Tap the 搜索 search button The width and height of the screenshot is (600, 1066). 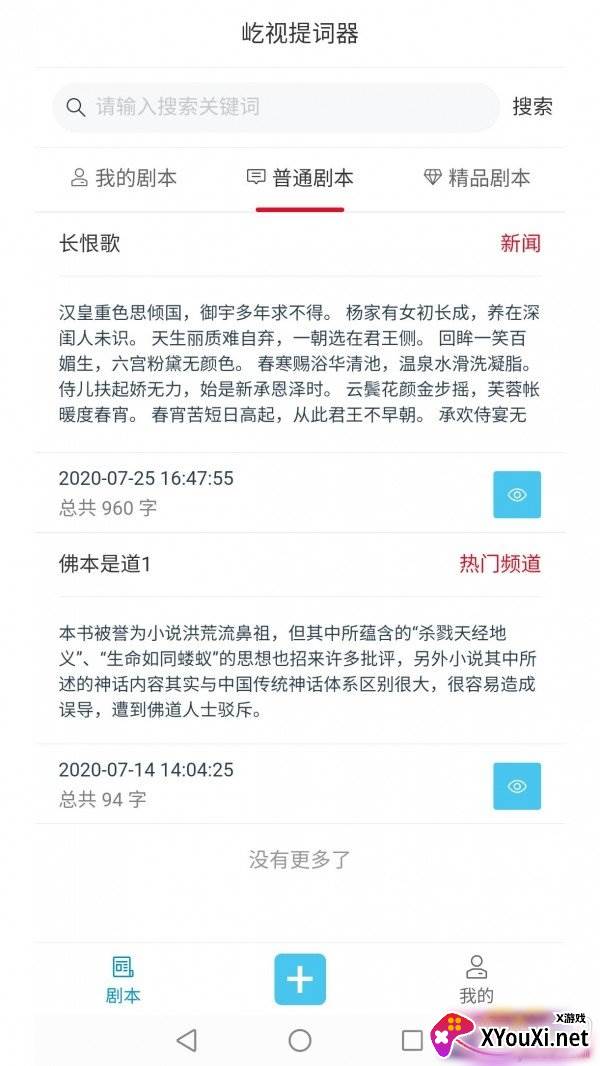(532, 107)
